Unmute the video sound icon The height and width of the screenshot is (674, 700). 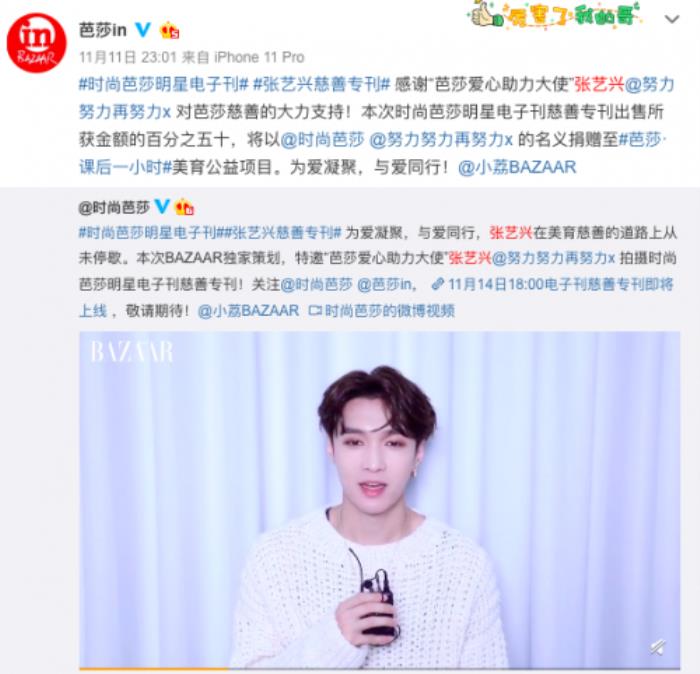point(657,646)
